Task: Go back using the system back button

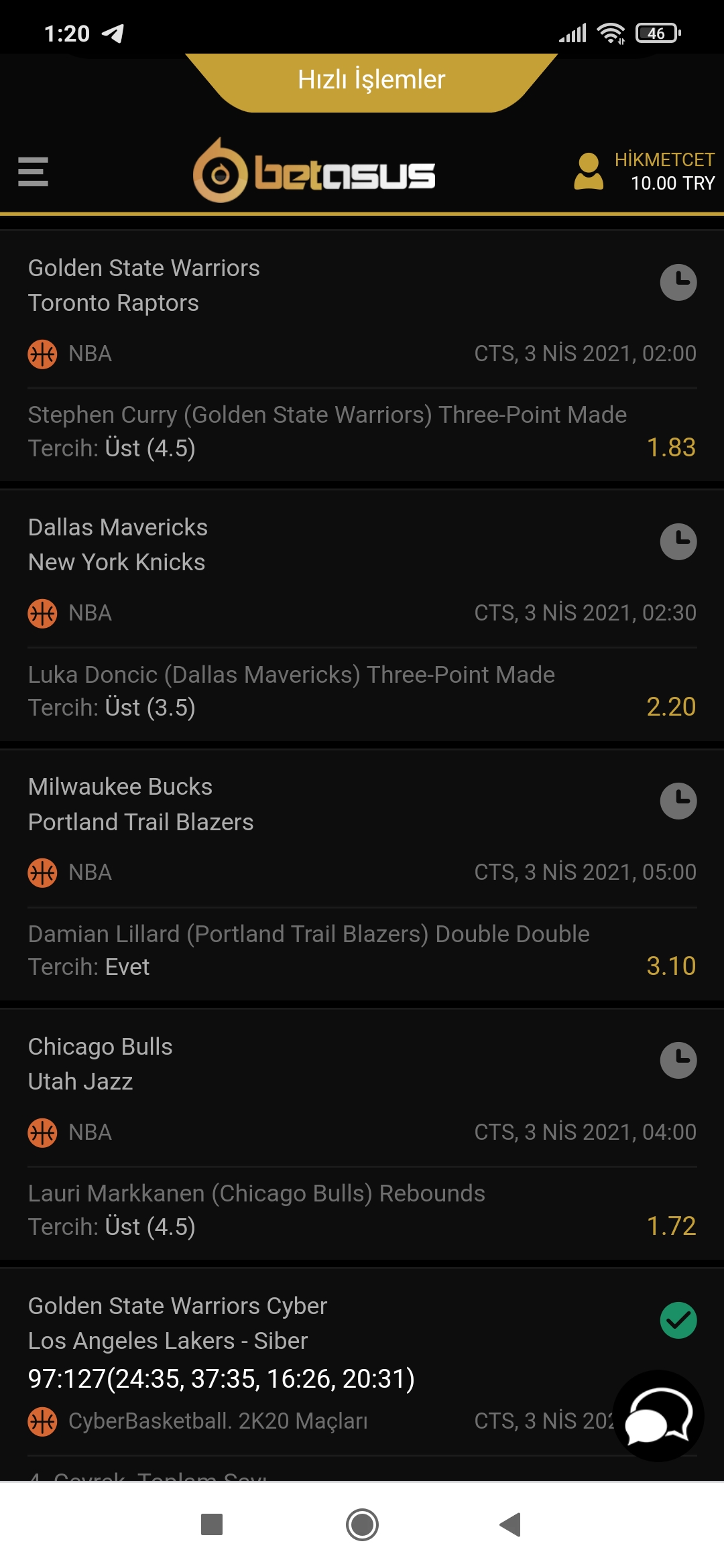Action: tap(510, 1524)
